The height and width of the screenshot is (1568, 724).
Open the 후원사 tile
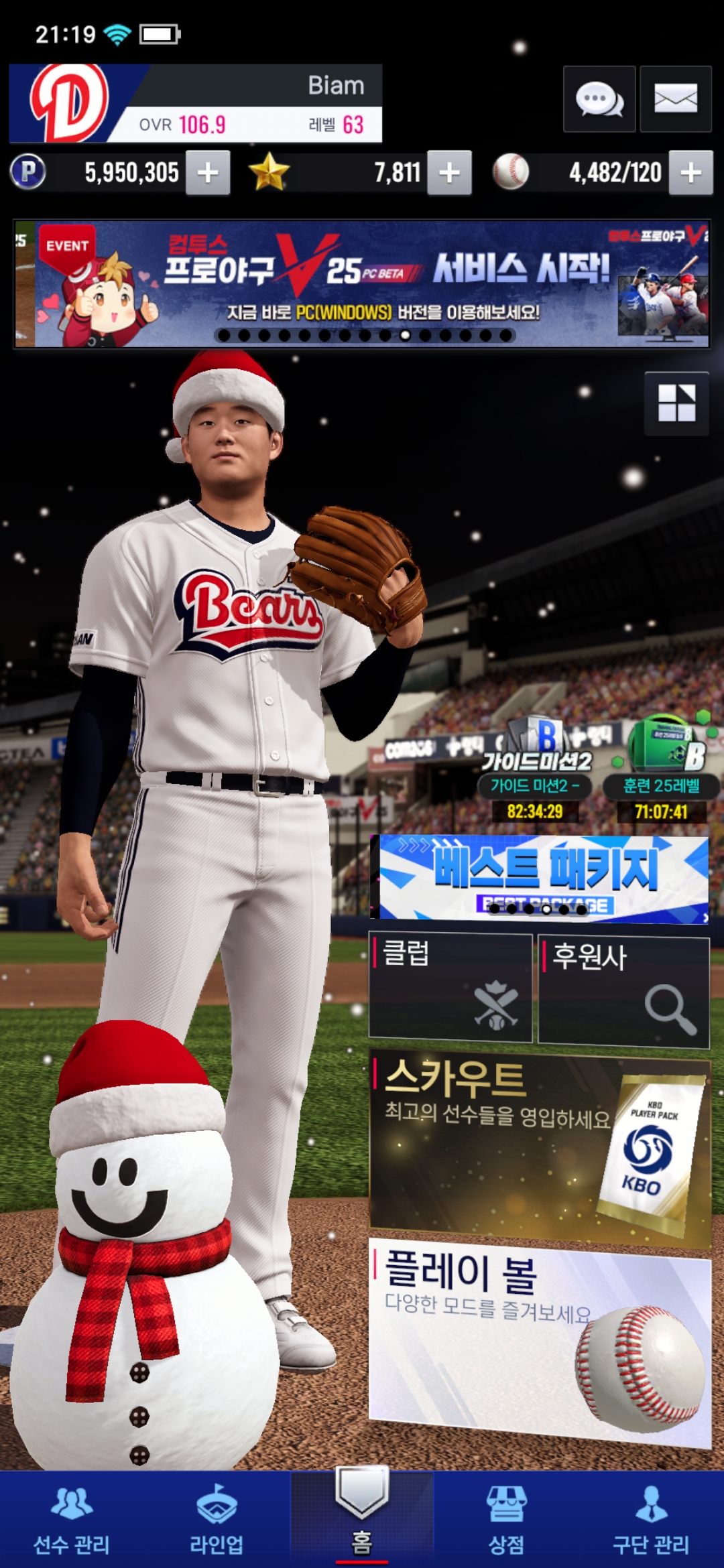[623, 990]
